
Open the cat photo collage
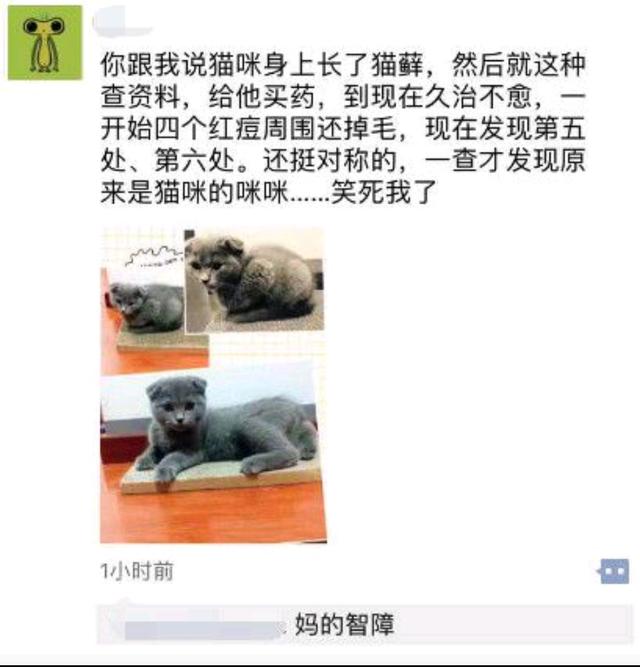[x=212, y=384]
